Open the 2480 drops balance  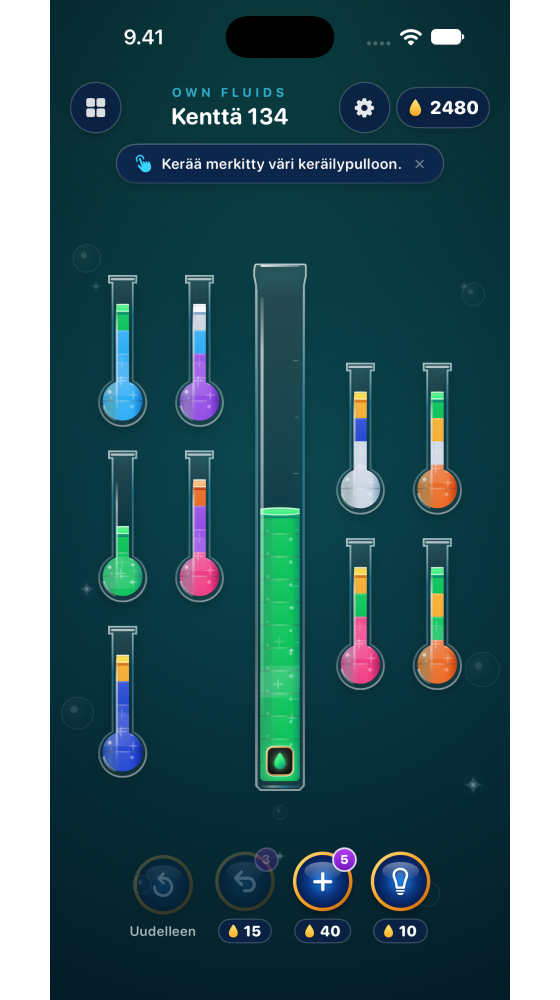coord(443,108)
